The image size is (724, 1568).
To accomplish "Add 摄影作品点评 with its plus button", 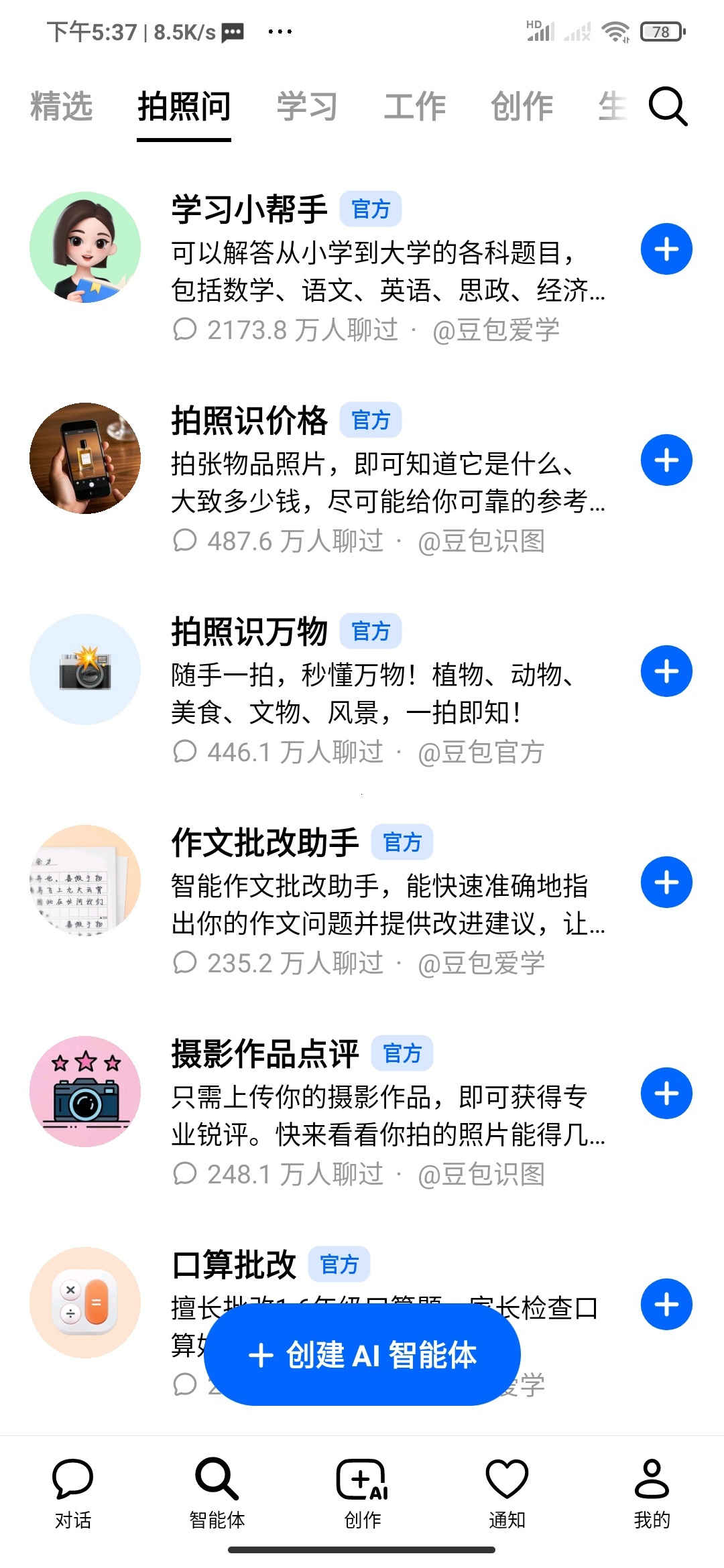I will click(665, 1093).
